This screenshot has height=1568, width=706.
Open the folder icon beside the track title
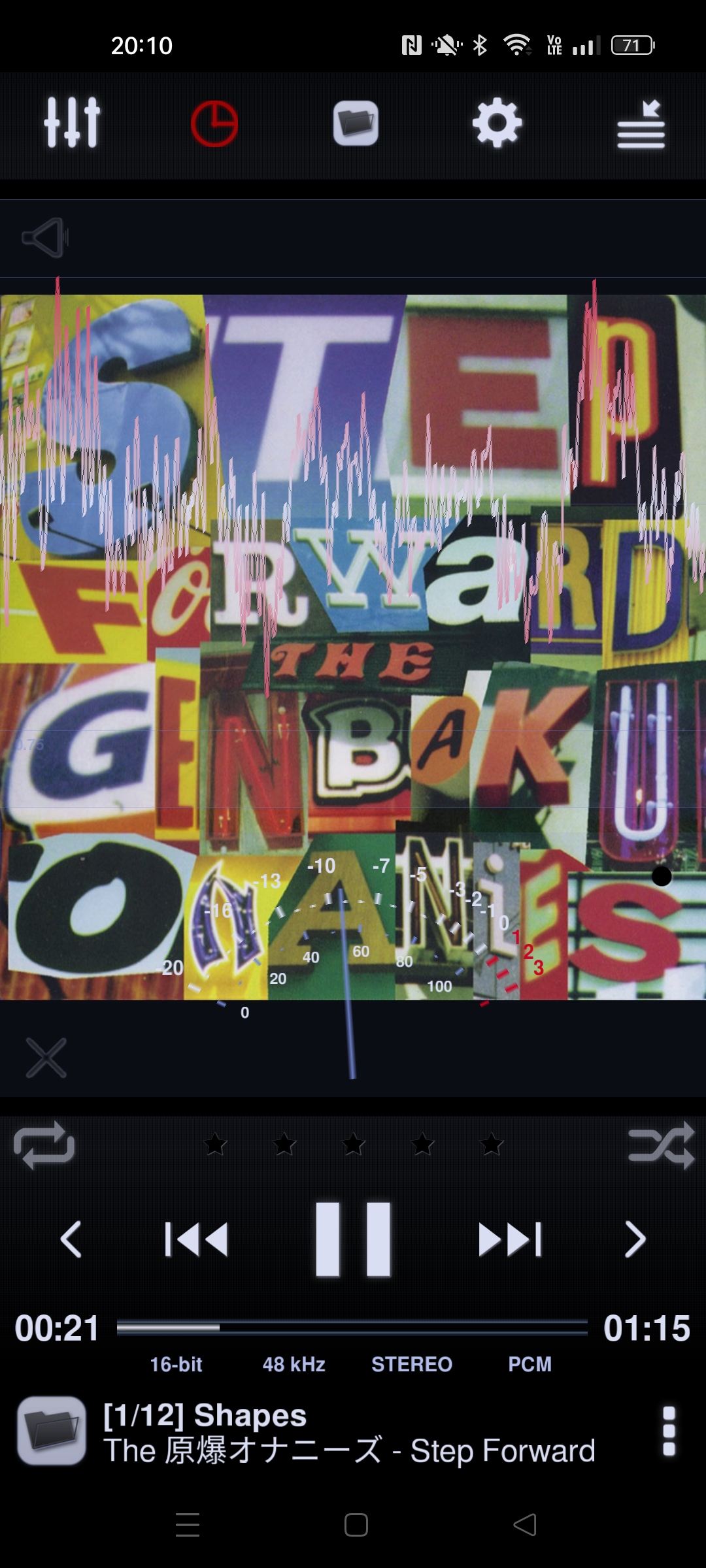click(x=52, y=1431)
